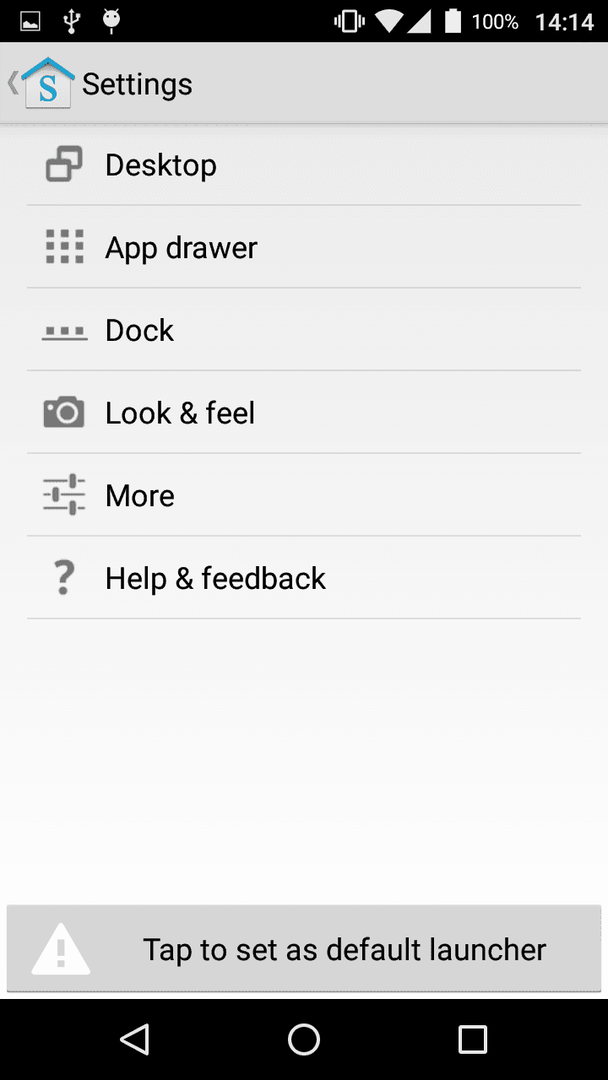Screen dimensions: 608x1080
Task: Go to the home screen
Action: point(304,1039)
